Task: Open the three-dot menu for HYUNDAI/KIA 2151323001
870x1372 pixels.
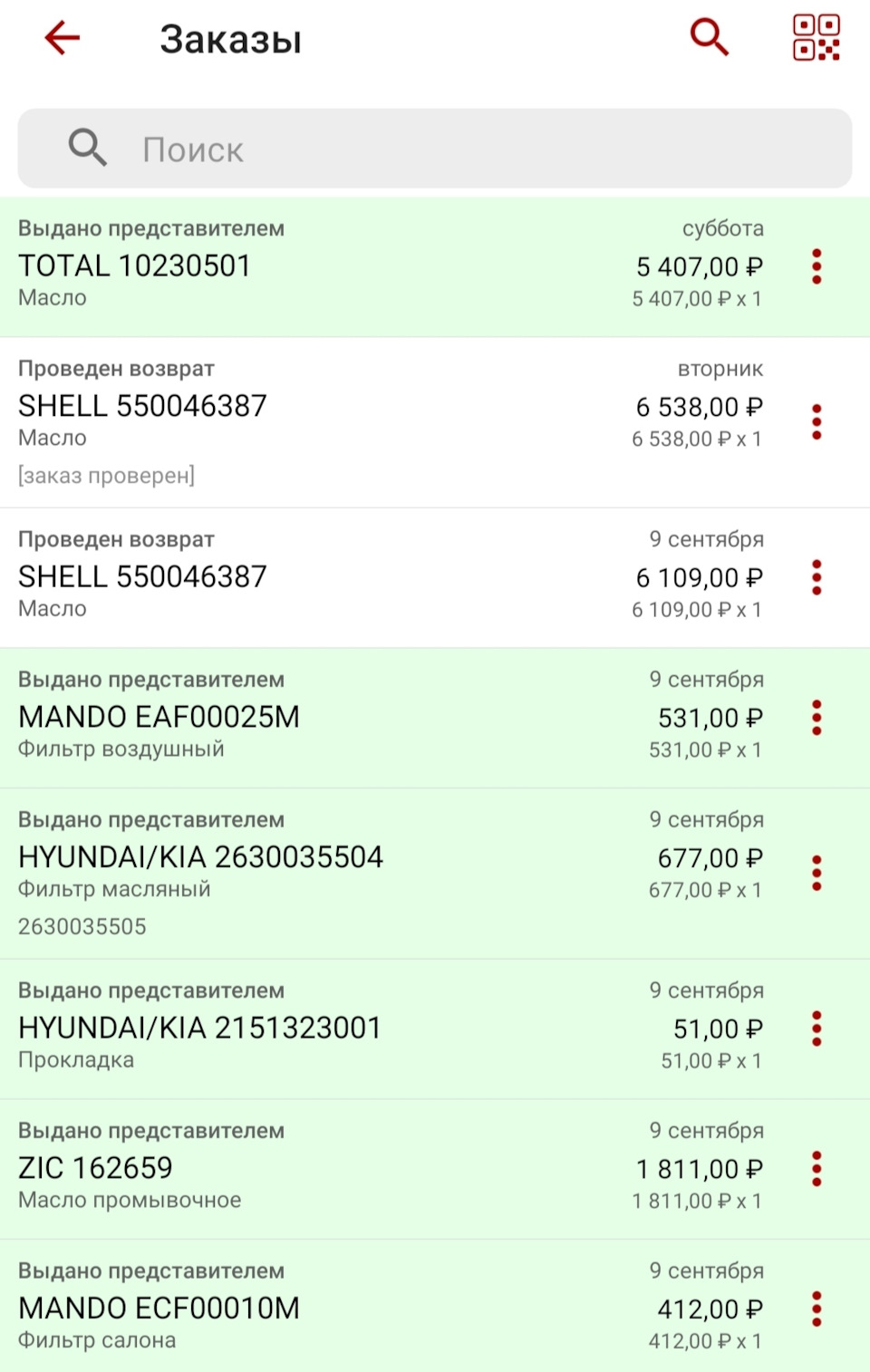Action: [x=817, y=1029]
